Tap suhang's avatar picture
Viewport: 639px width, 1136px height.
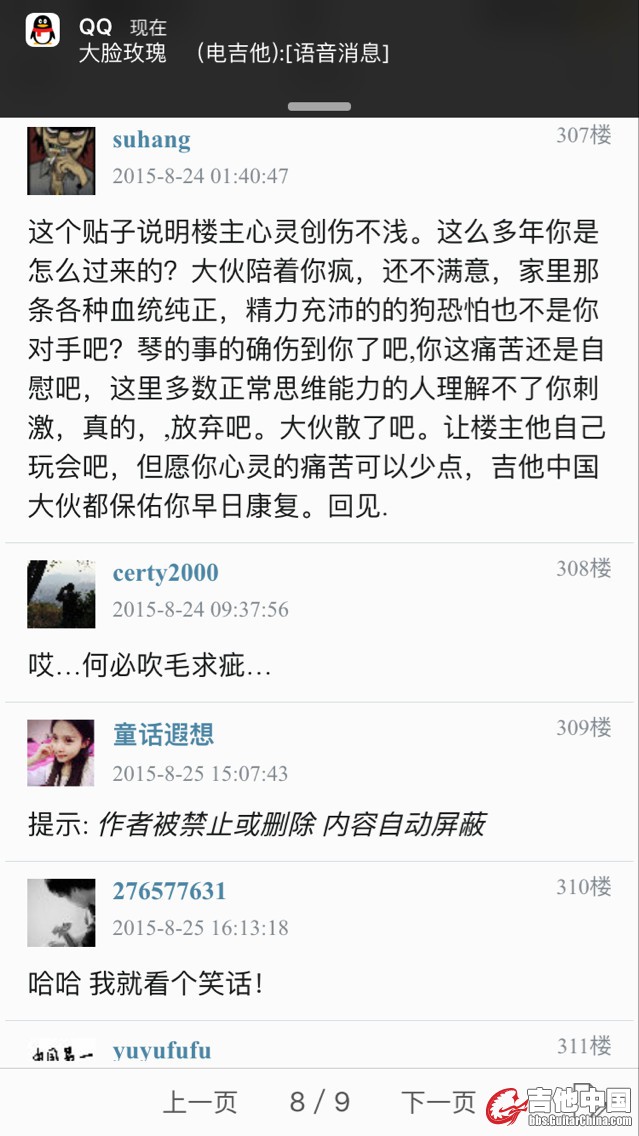(x=61, y=160)
